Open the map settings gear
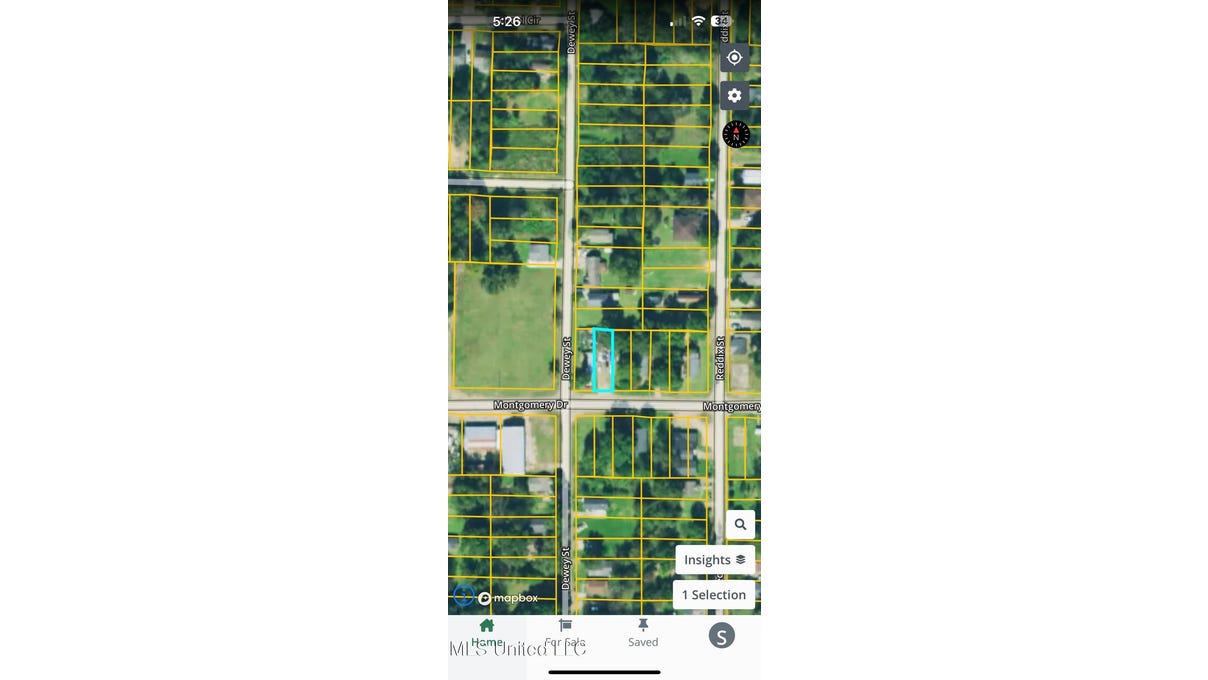This screenshot has height=680, width=1208. pyautogui.click(x=734, y=96)
